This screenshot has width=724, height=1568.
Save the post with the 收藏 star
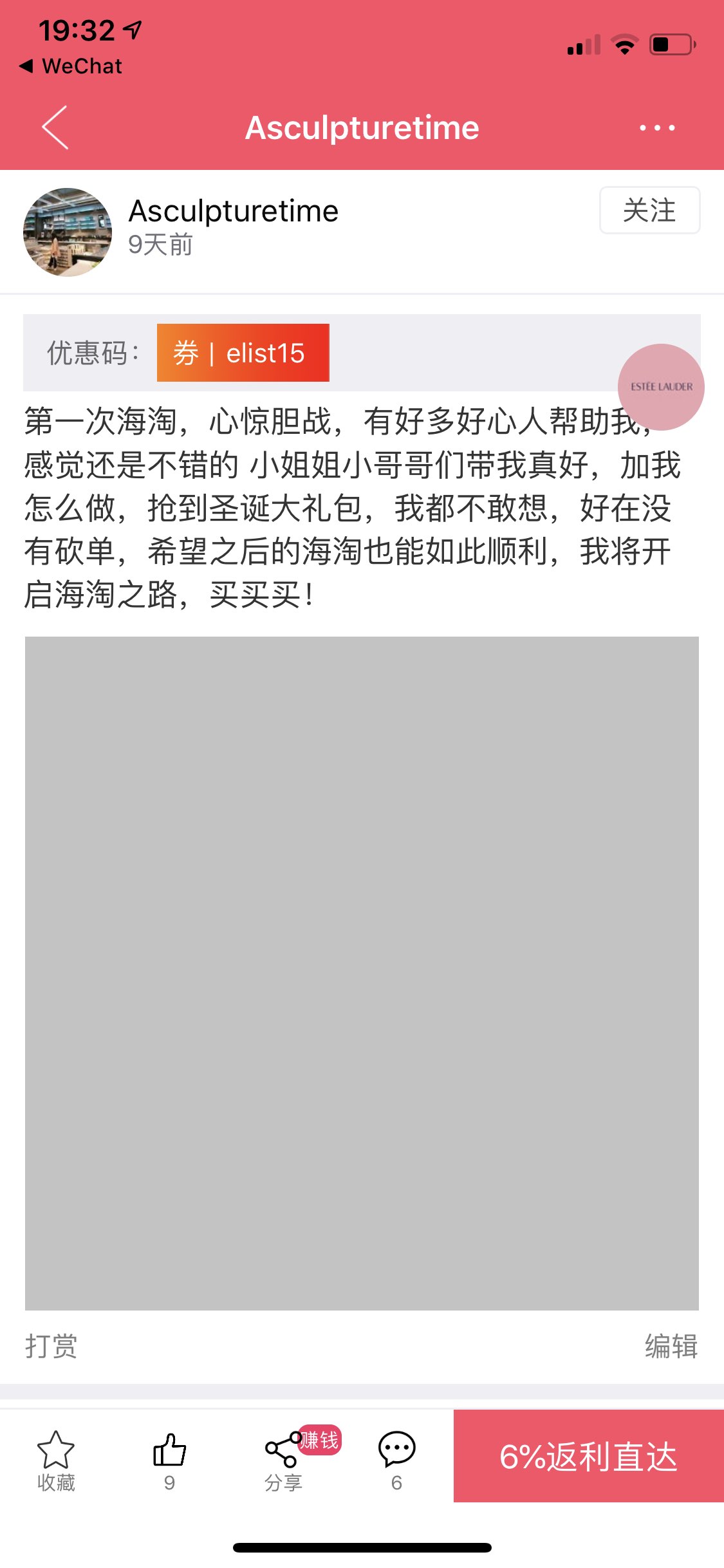56,1461
